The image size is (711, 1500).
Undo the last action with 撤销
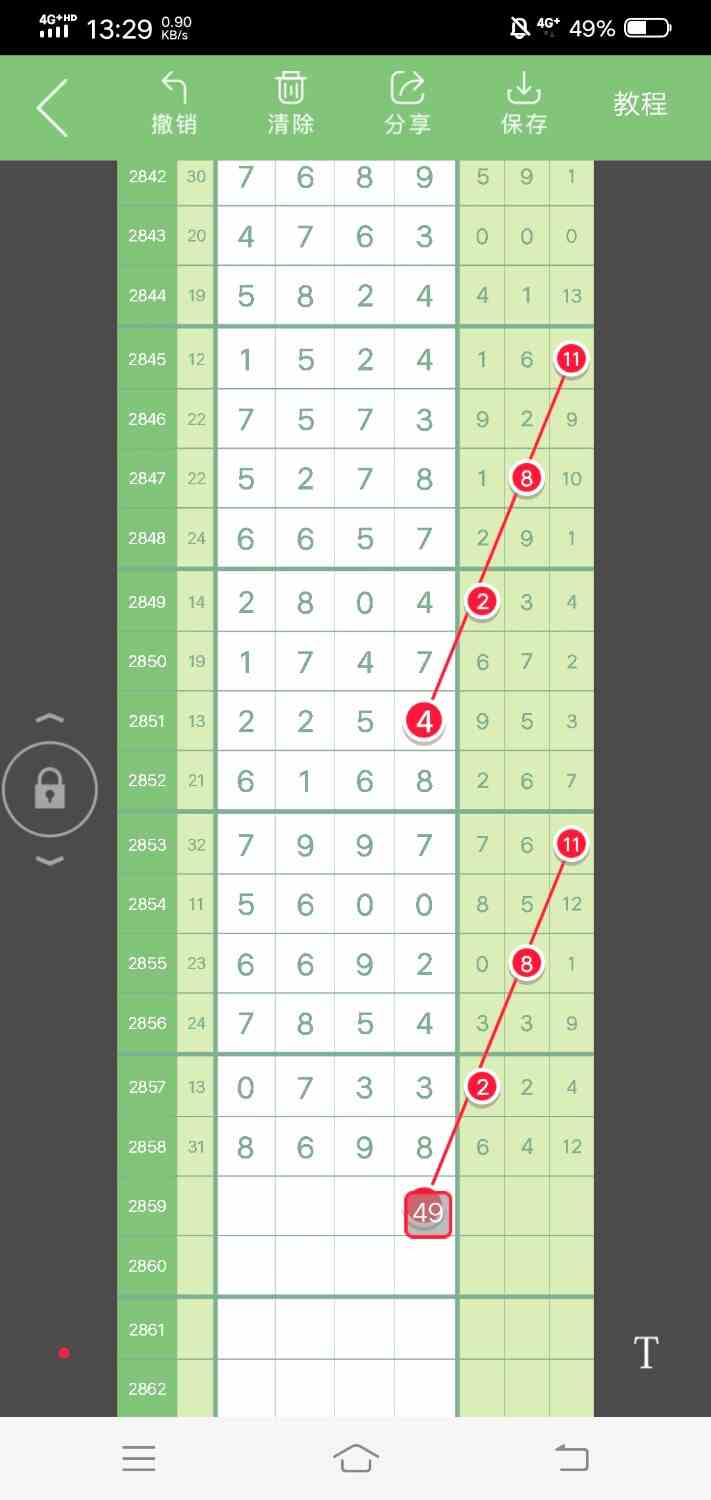click(x=174, y=104)
